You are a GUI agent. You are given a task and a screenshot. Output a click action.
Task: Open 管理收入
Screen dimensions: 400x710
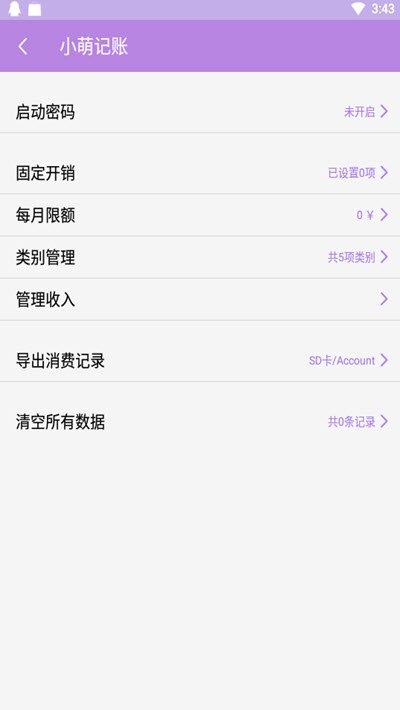[200, 299]
